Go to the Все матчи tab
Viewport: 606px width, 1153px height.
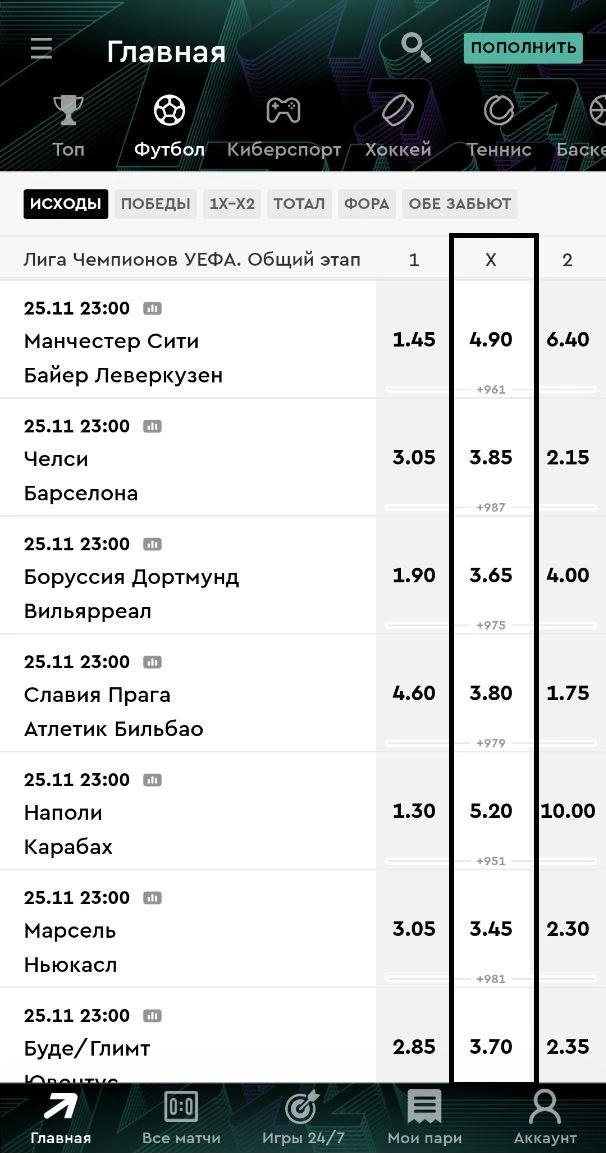coord(181,1118)
